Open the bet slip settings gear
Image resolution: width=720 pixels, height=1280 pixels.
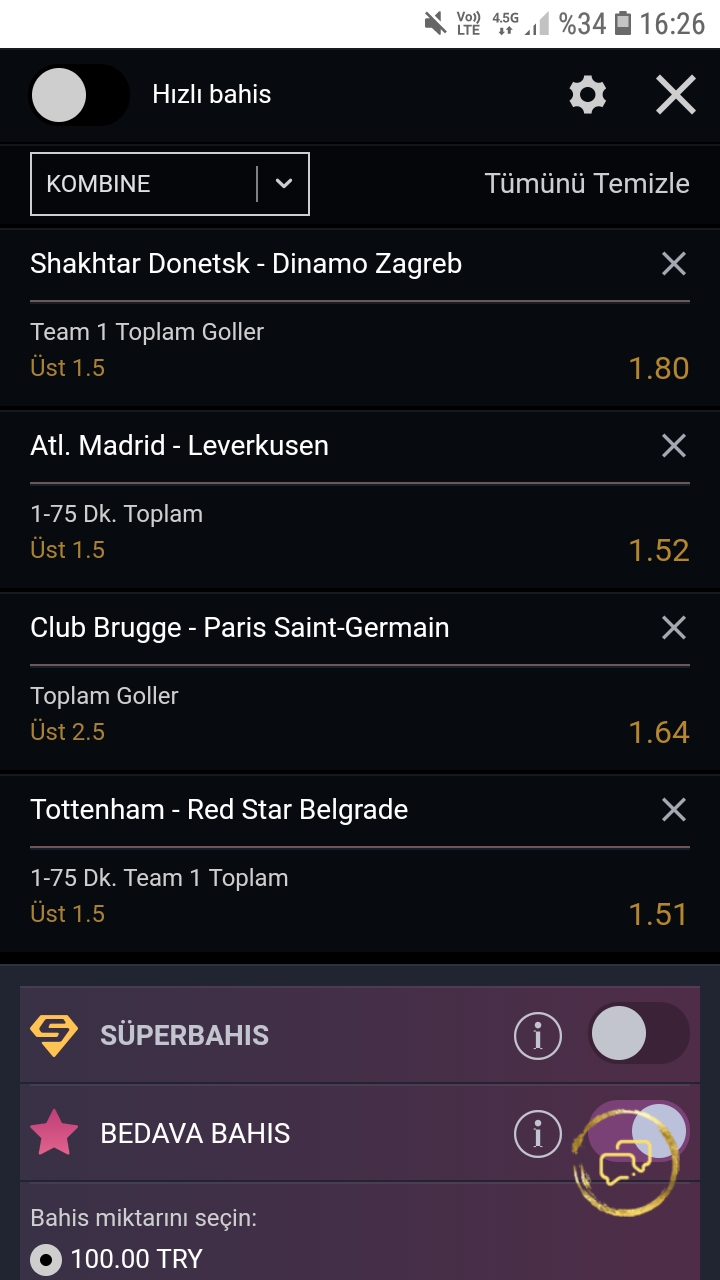click(x=588, y=96)
